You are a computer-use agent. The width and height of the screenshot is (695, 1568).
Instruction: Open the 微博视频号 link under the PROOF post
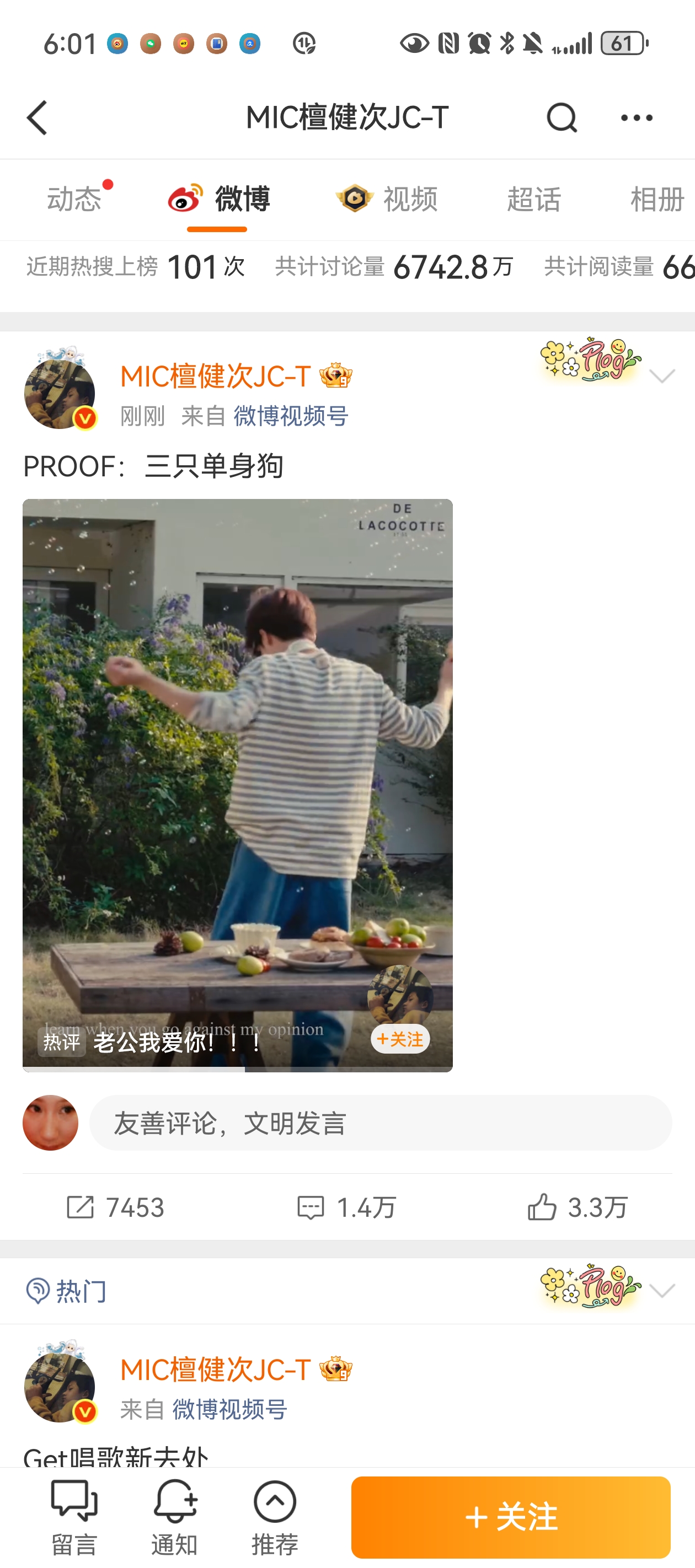[x=291, y=416]
